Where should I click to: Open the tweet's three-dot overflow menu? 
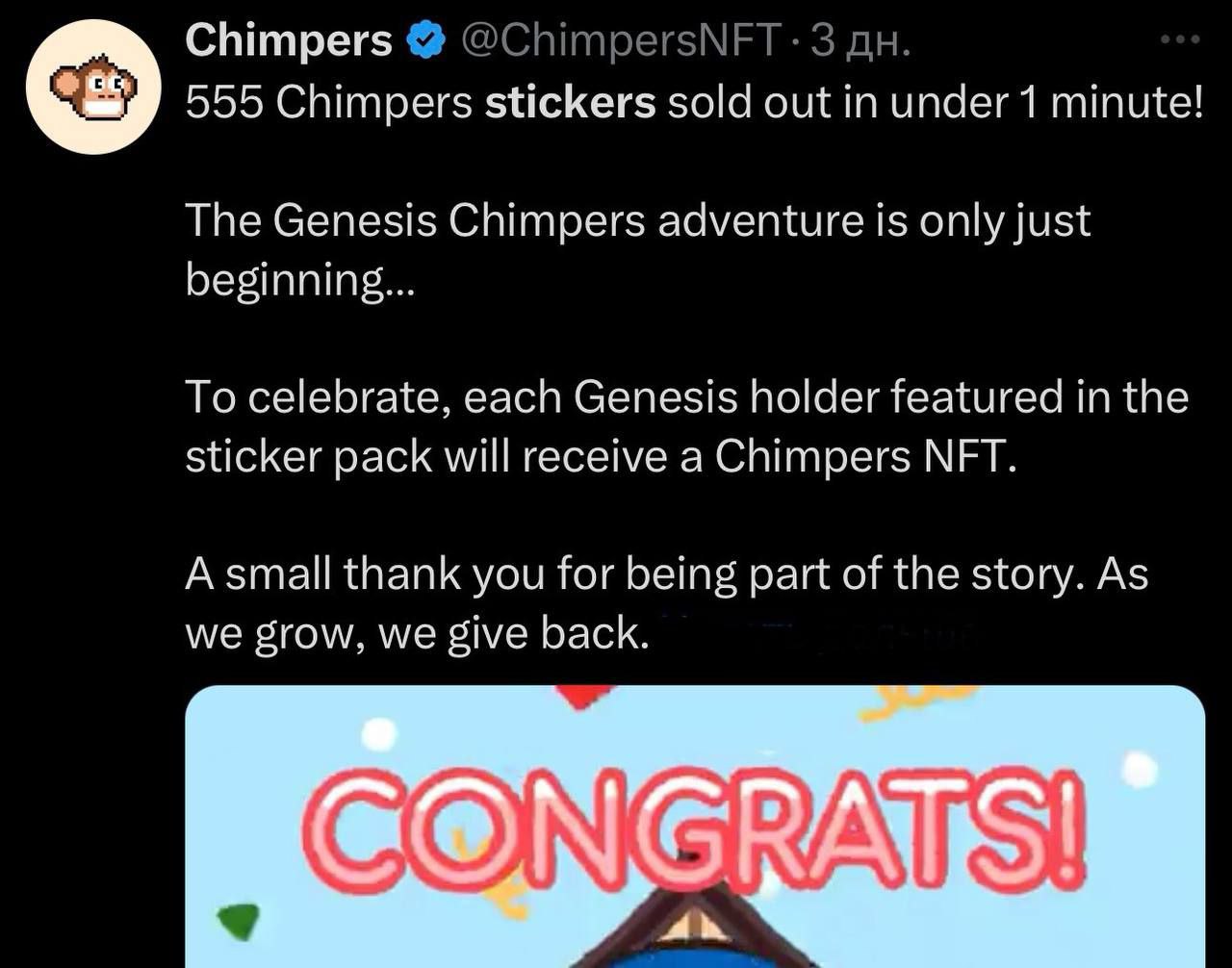pyautogui.click(x=1181, y=41)
